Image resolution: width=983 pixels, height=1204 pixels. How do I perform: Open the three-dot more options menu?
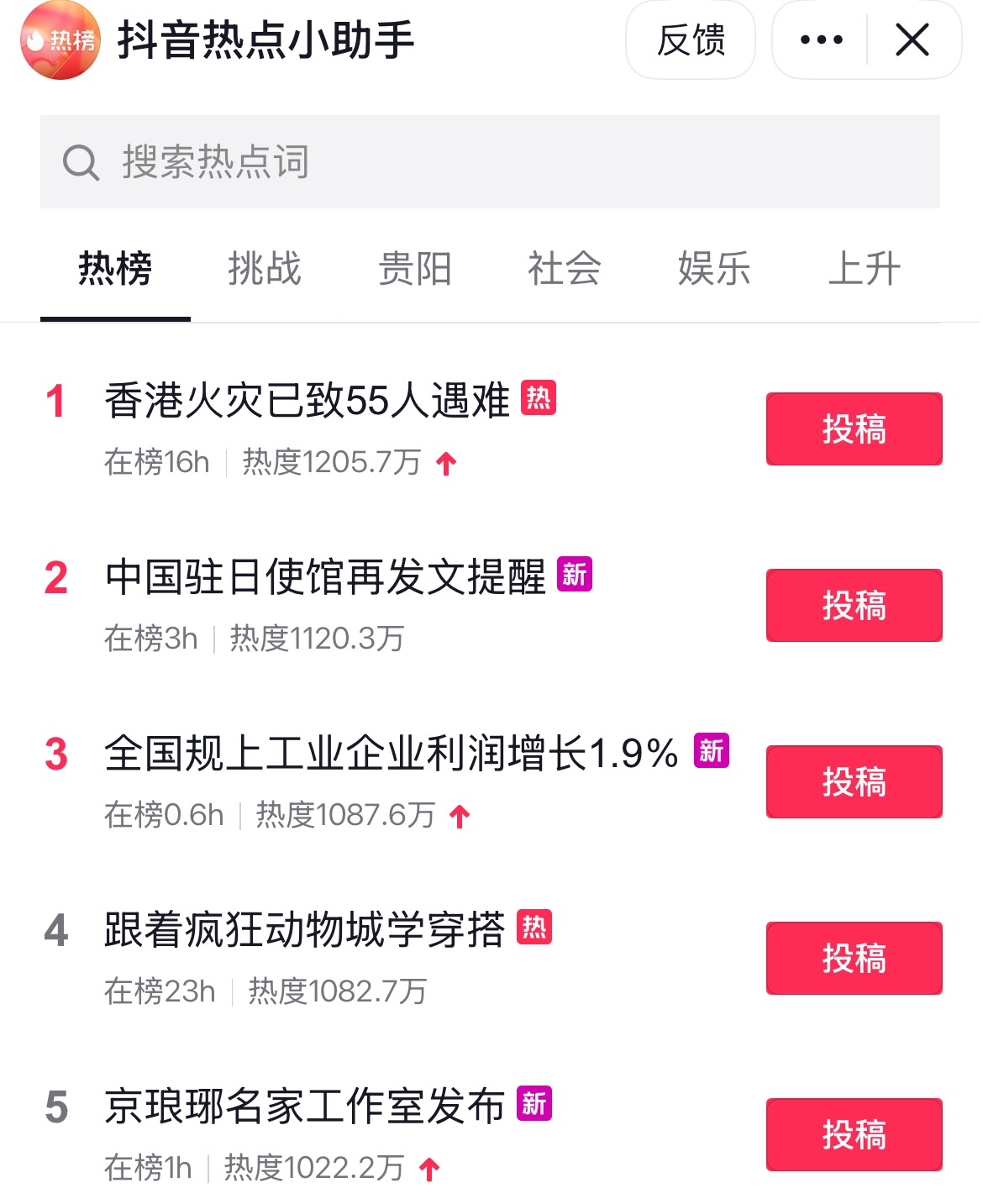point(821,39)
